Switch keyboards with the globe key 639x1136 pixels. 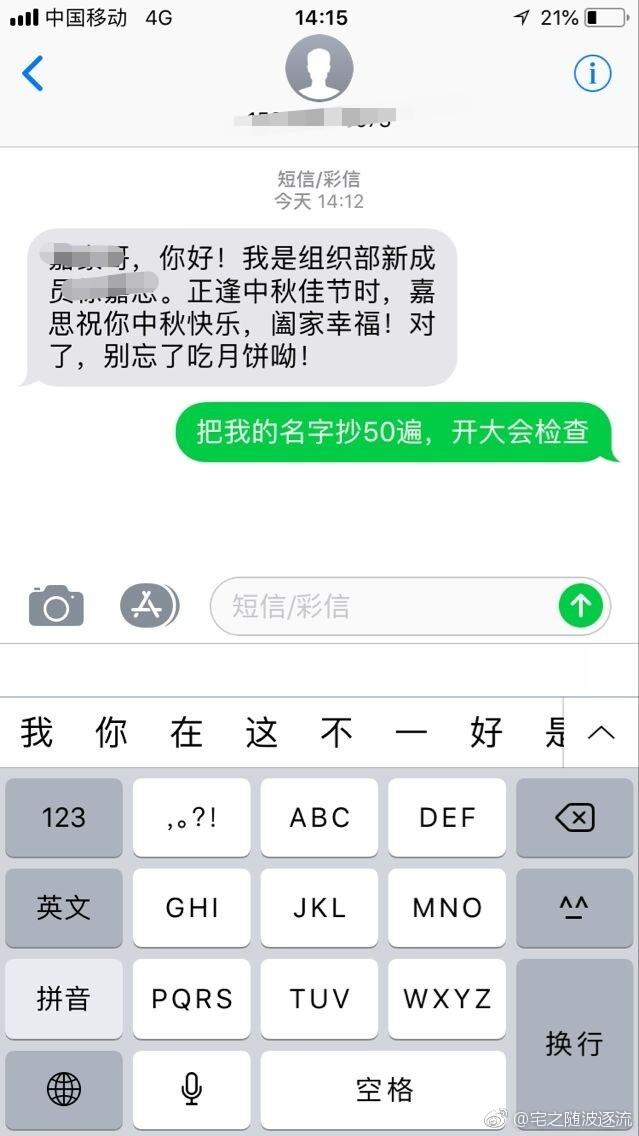tap(64, 1089)
